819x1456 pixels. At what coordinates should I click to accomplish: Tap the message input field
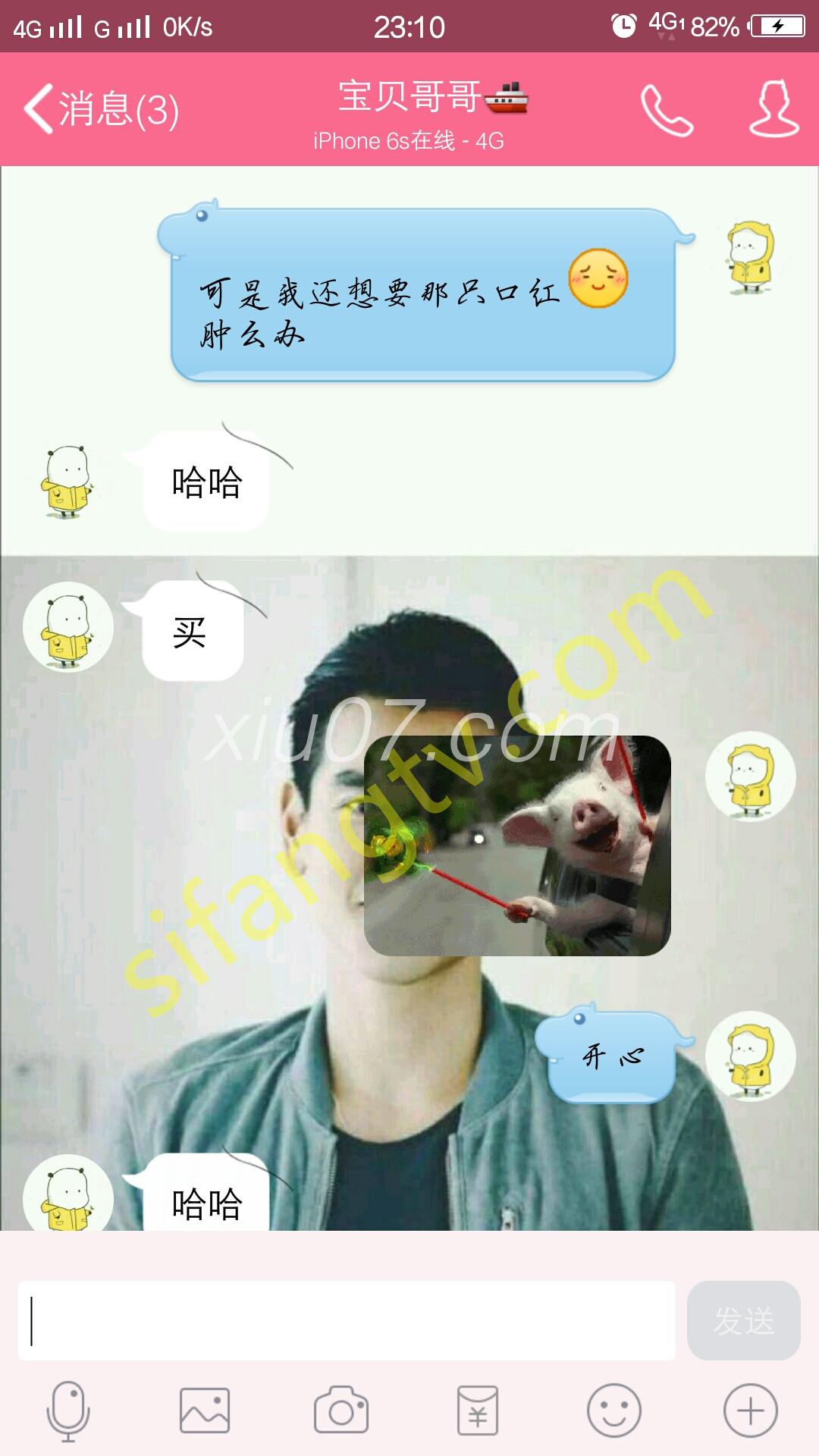346,1320
